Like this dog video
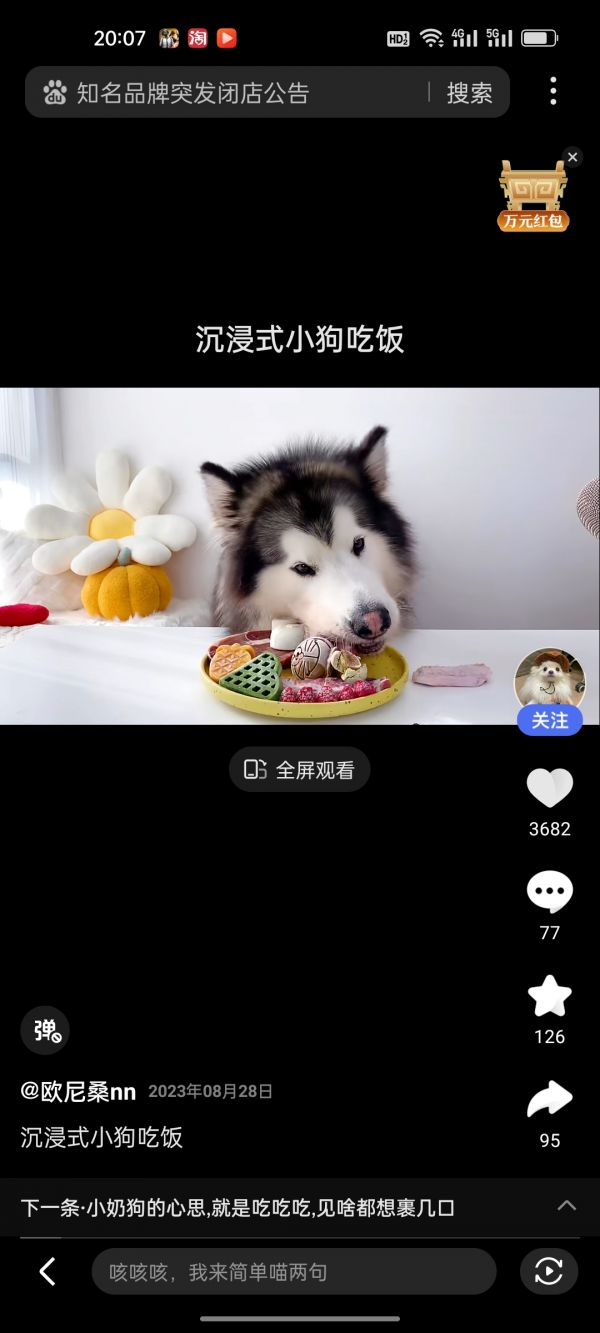Screen dimensions: 600x1333 [549, 789]
